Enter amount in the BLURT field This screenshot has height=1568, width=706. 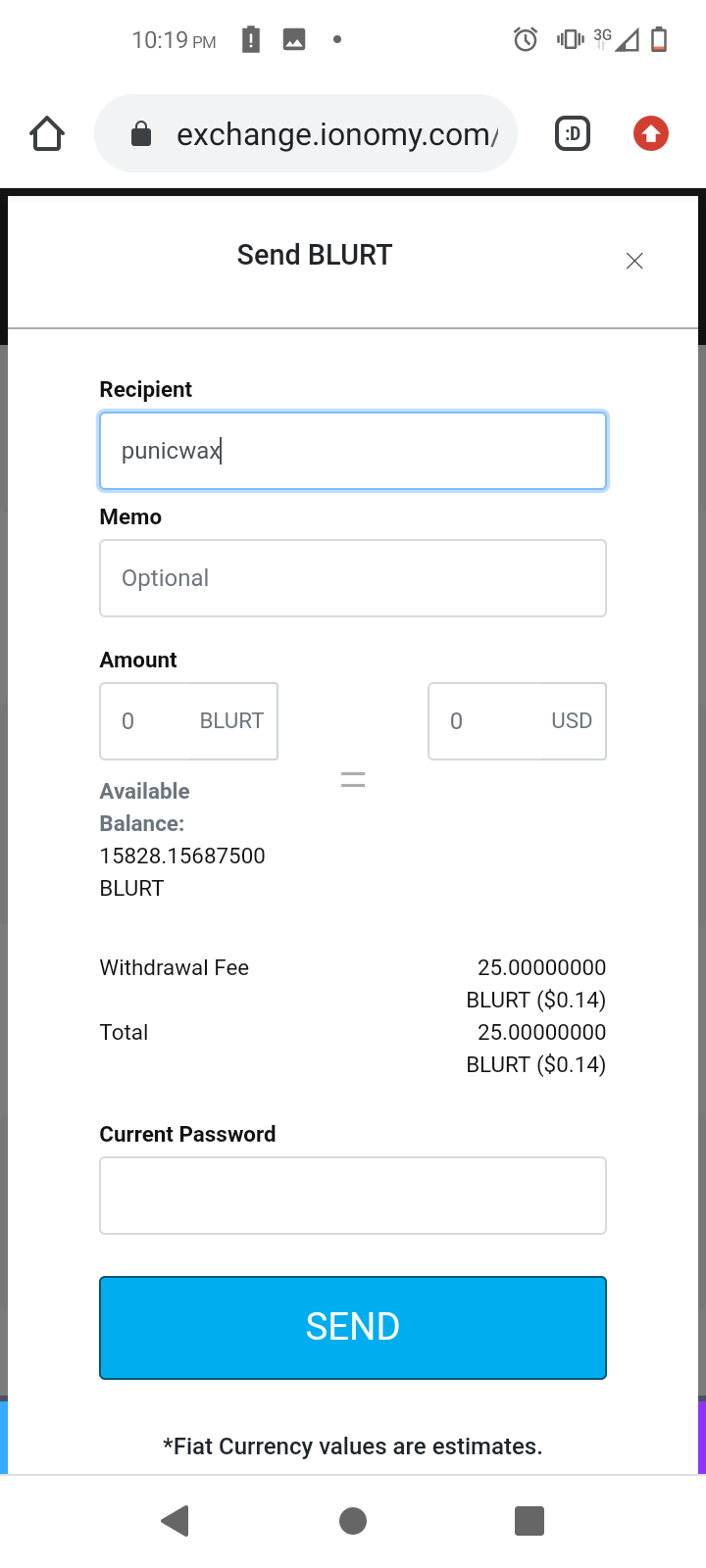click(189, 721)
